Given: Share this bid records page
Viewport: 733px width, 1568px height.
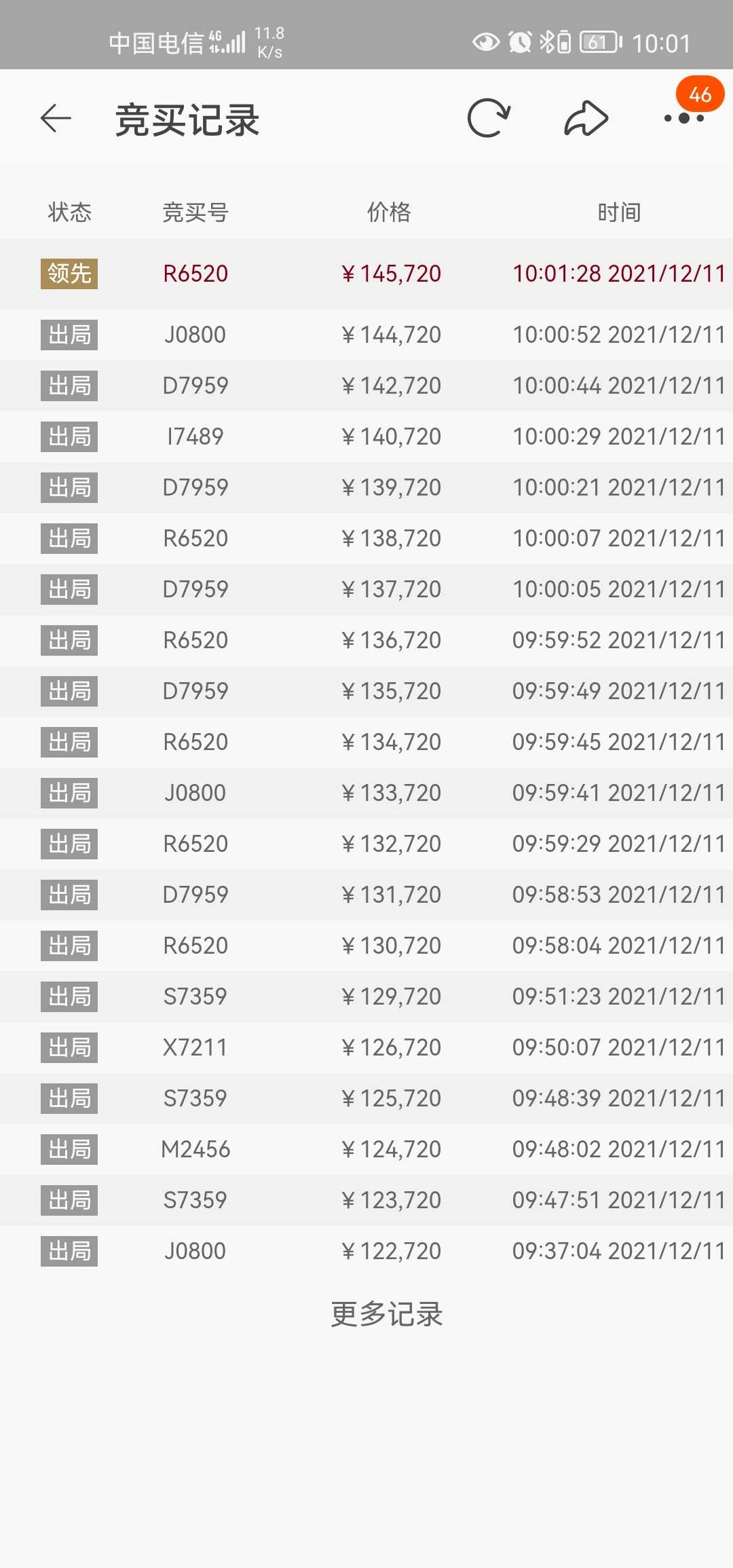Looking at the screenshot, I should pyautogui.click(x=586, y=119).
